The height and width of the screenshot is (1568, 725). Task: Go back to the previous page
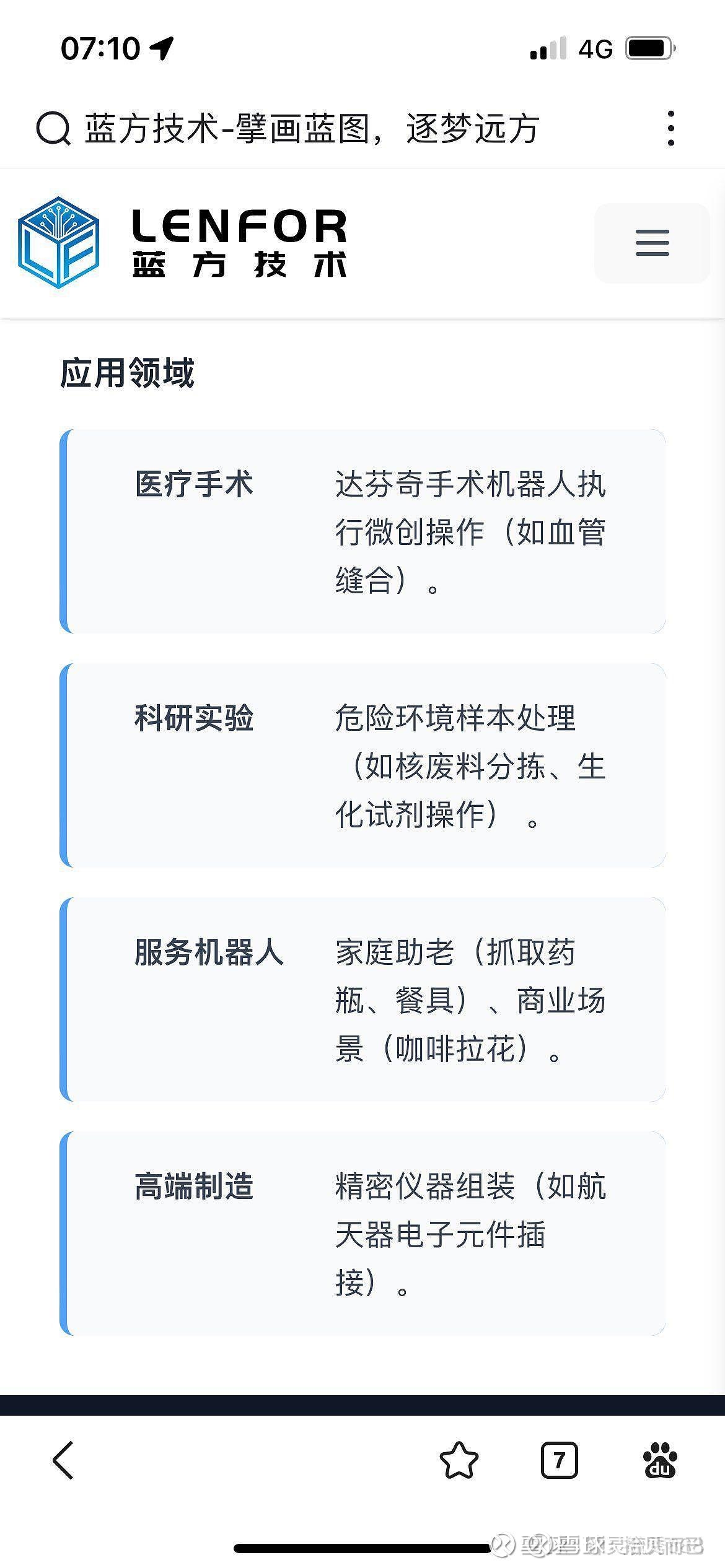[x=63, y=1460]
